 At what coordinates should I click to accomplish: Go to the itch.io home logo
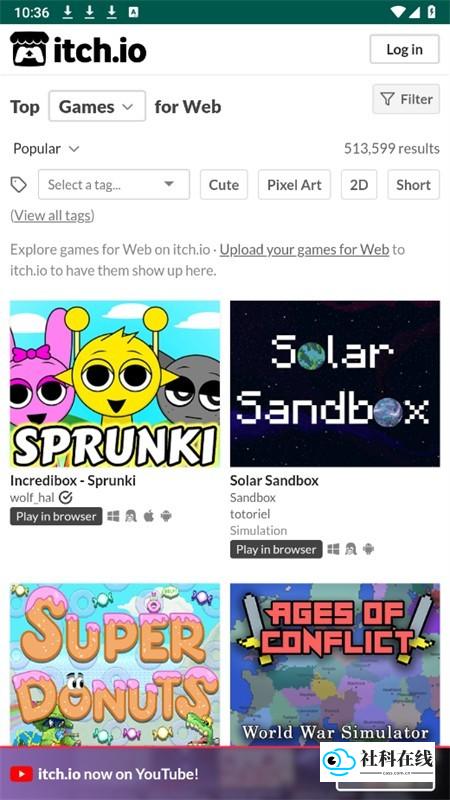click(78, 49)
